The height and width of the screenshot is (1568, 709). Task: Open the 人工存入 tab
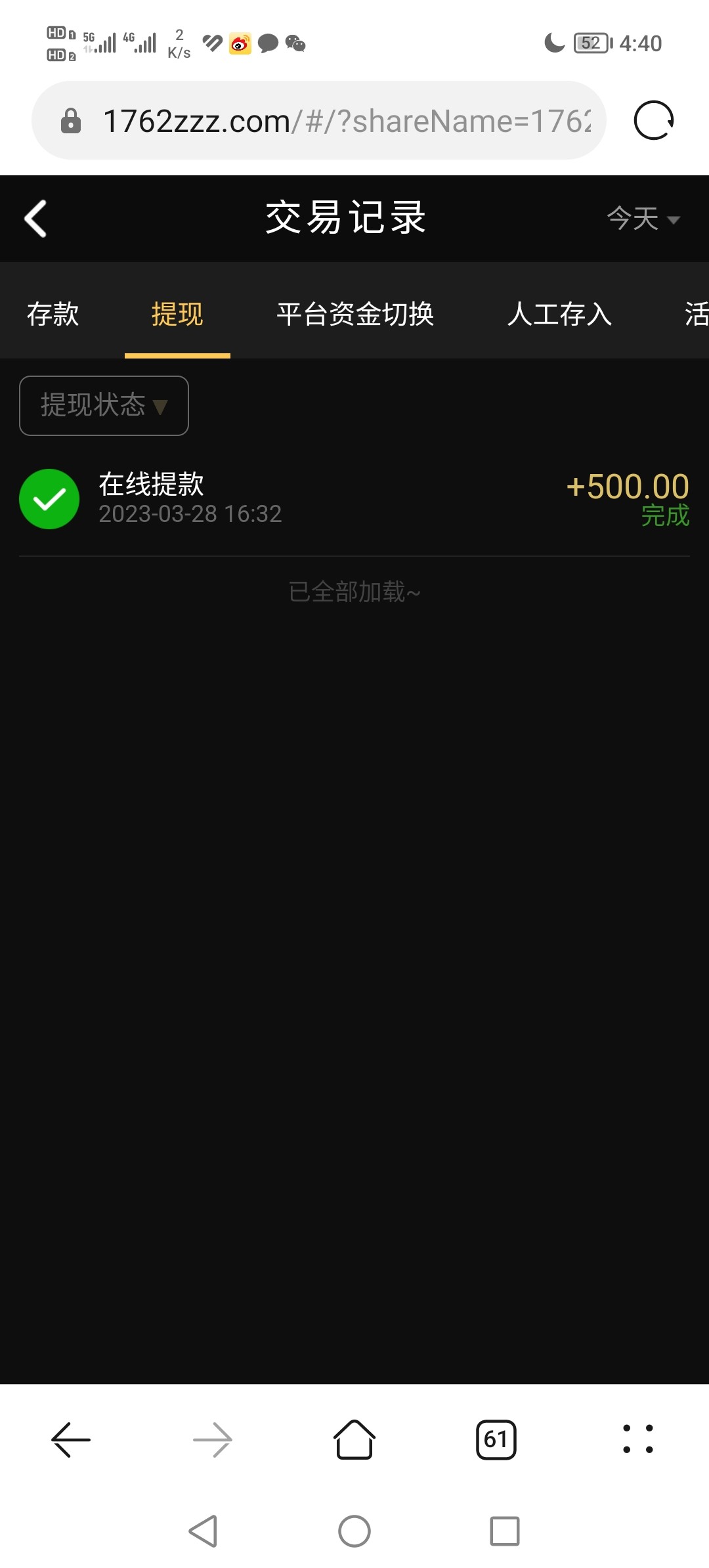point(559,314)
